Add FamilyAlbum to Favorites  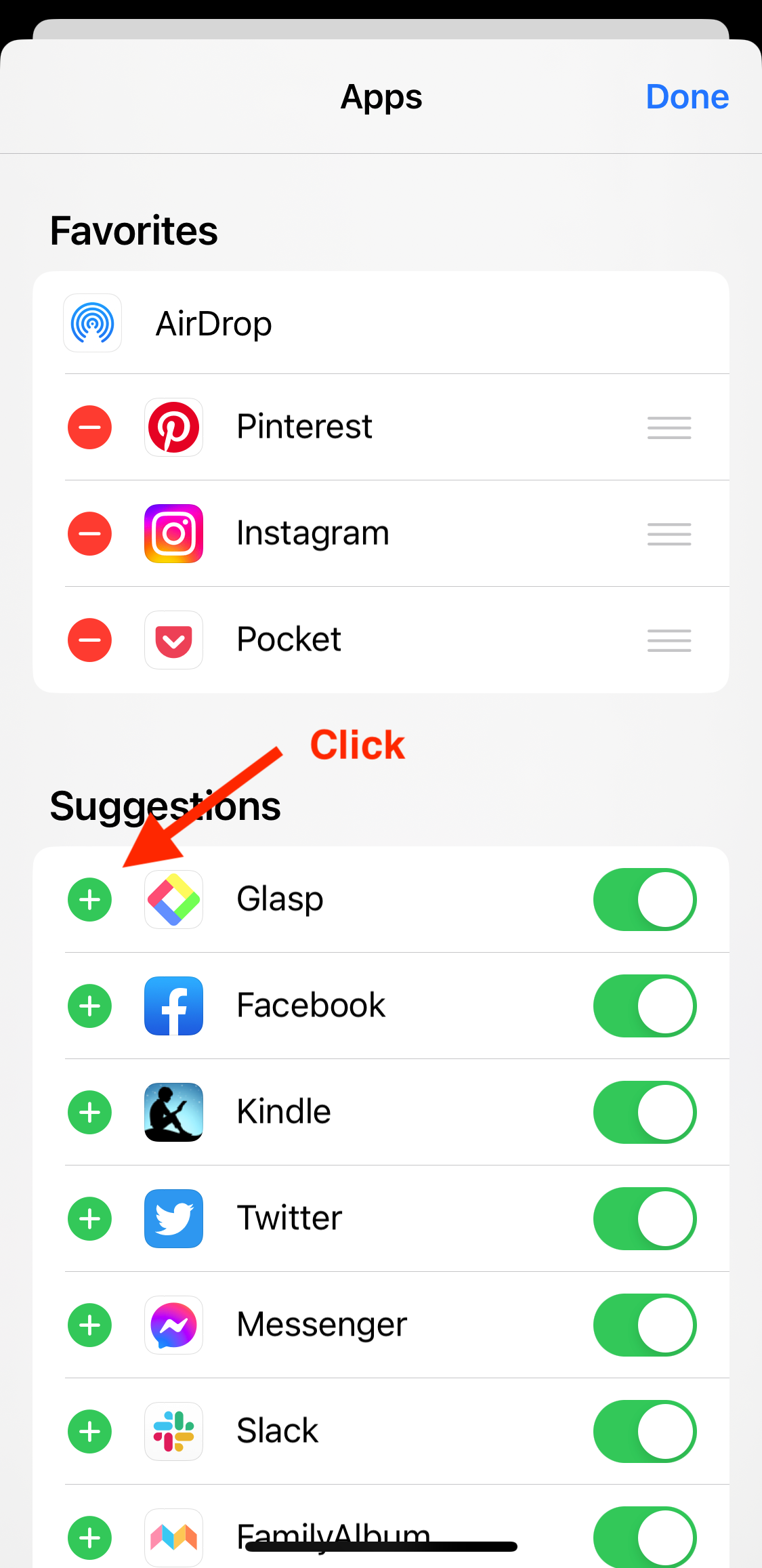(x=89, y=1538)
